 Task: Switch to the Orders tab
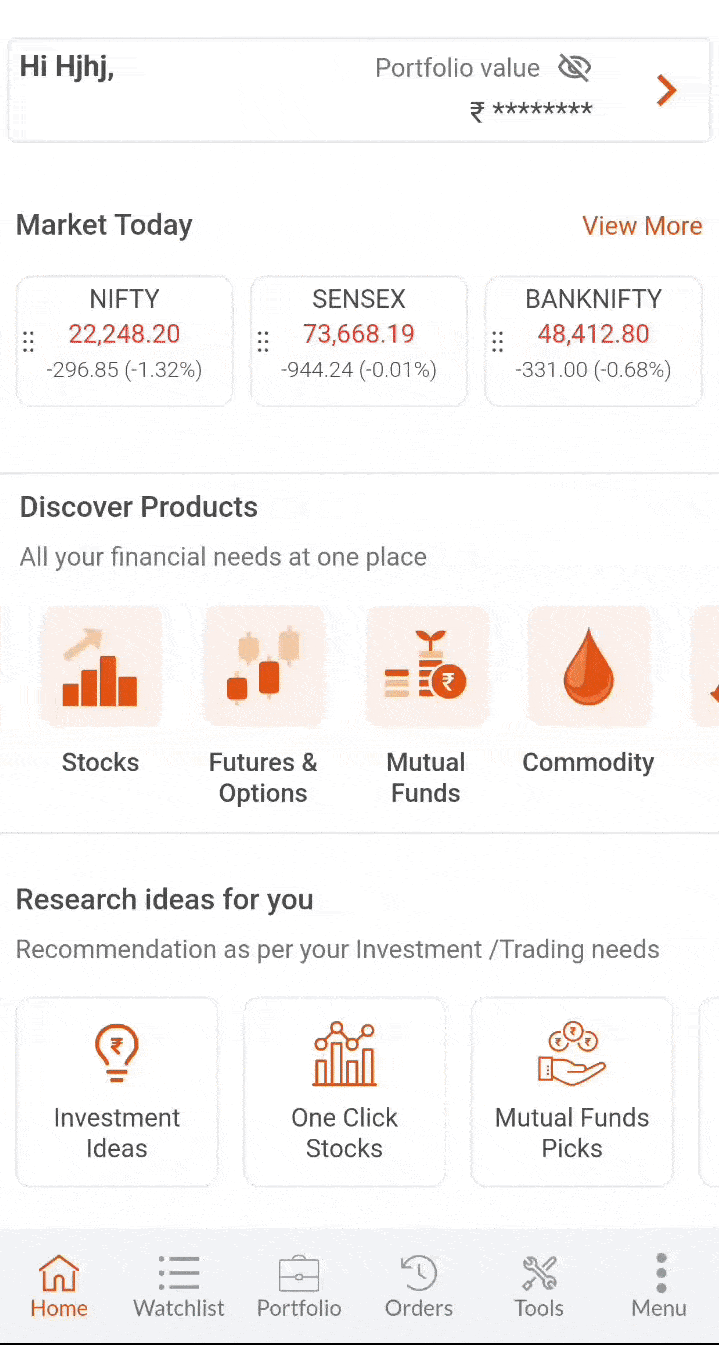[419, 1287]
